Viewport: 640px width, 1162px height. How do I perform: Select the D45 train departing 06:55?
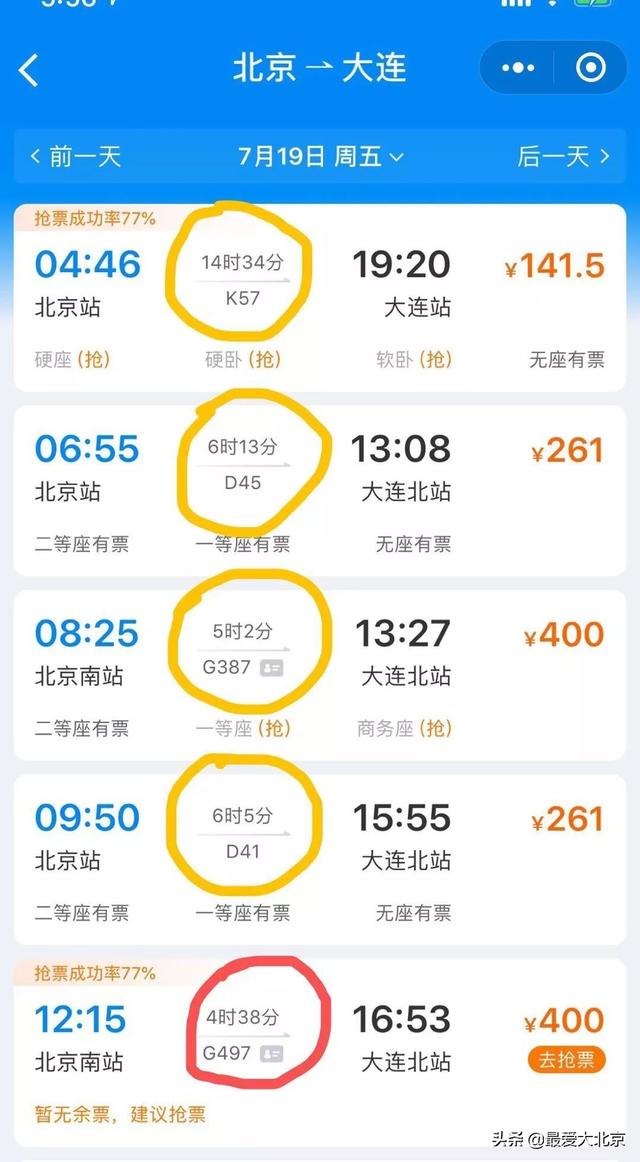pyautogui.click(x=320, y=491)
